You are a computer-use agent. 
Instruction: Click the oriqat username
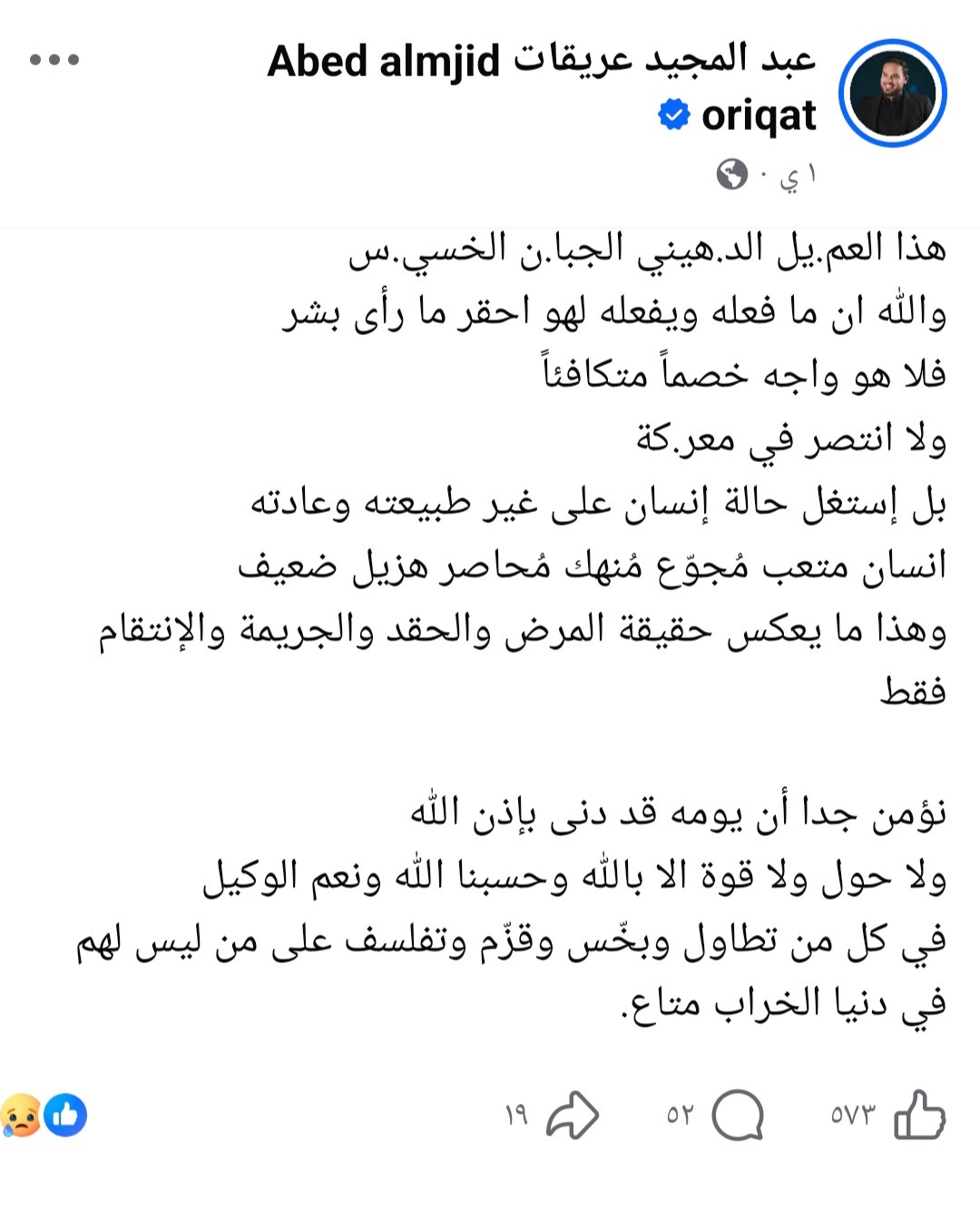[x=759, y=115]
